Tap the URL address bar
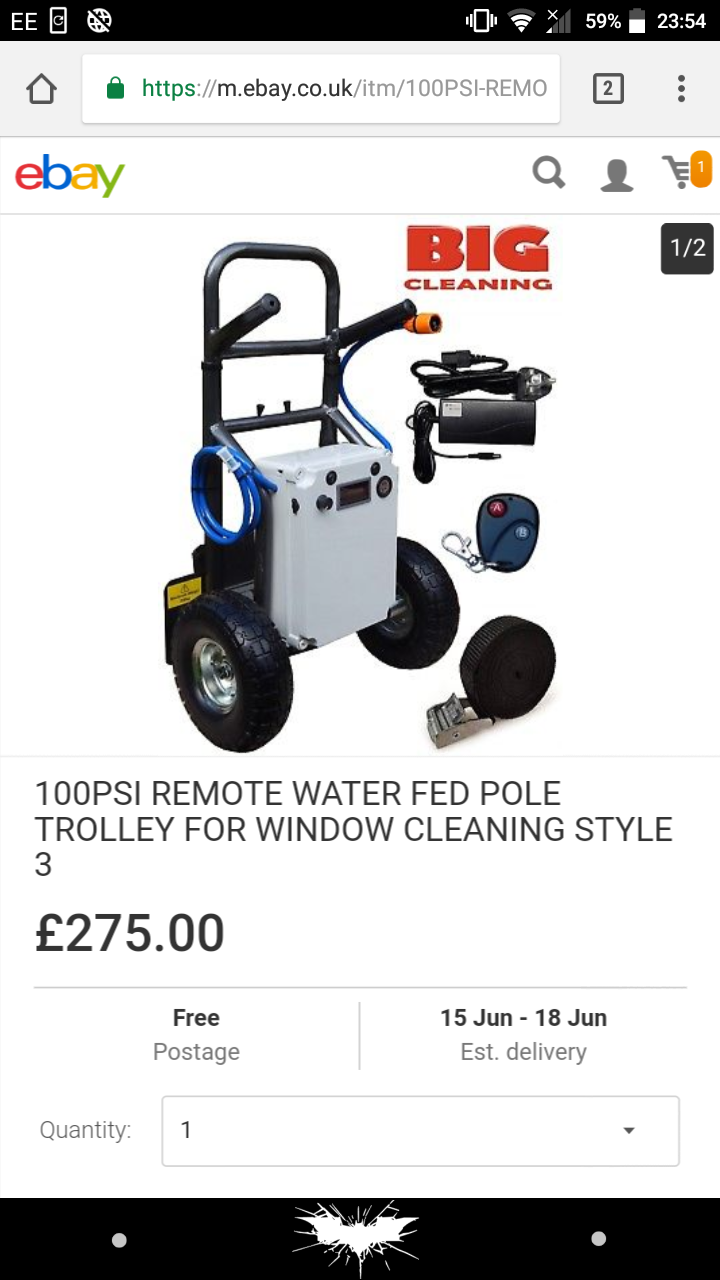The image size is (720, 1280). [x=330, y=89]
